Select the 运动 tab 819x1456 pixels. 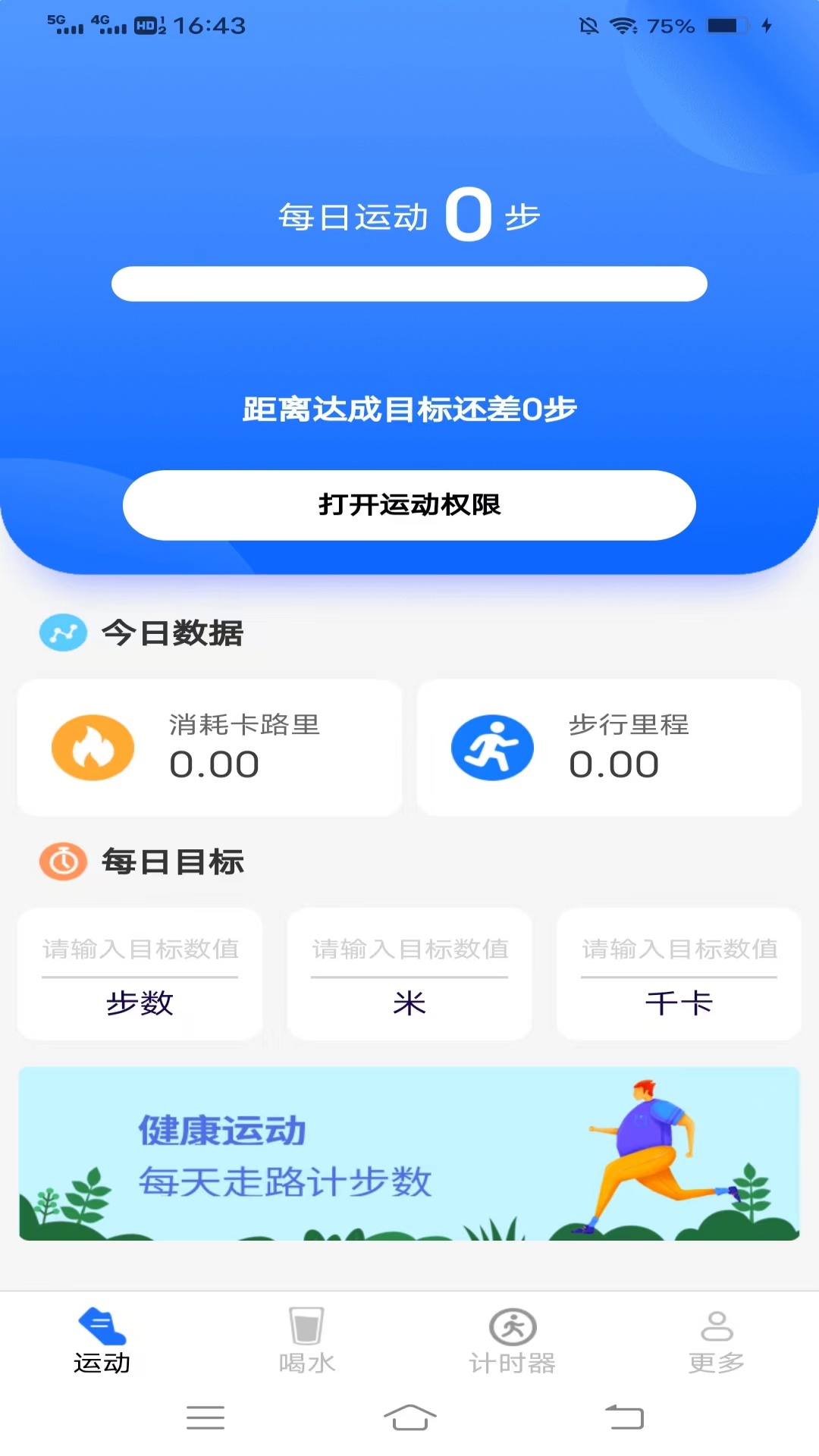pos(102,1340)
